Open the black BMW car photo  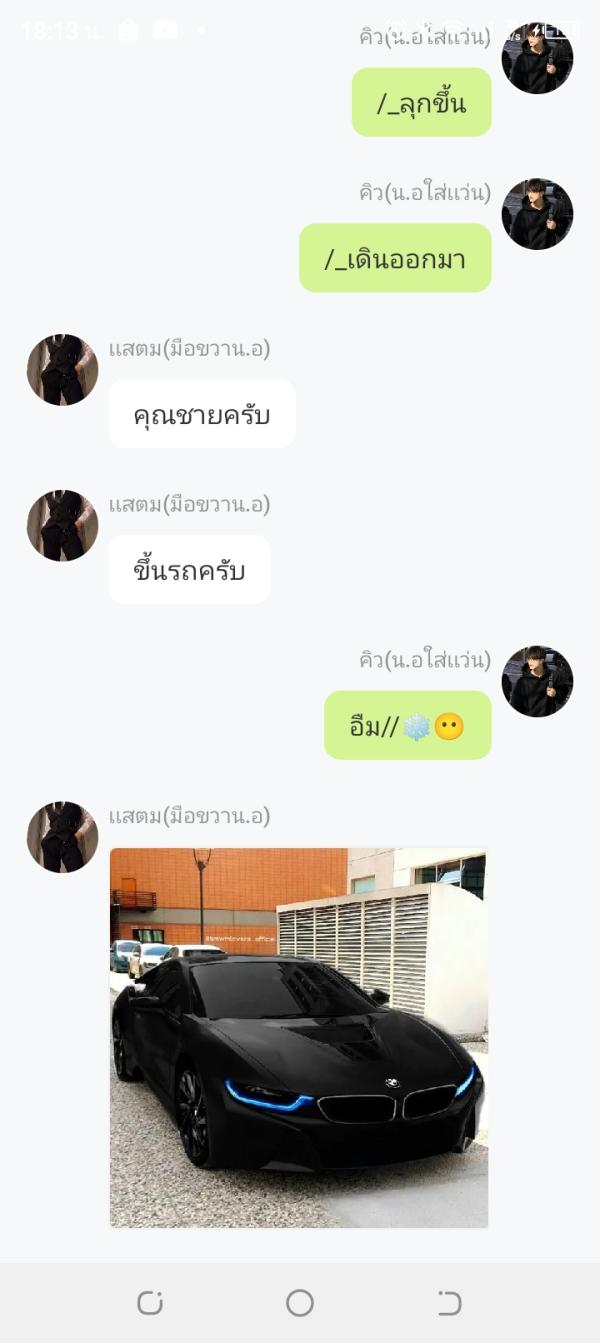click(x=298, y=1037)
